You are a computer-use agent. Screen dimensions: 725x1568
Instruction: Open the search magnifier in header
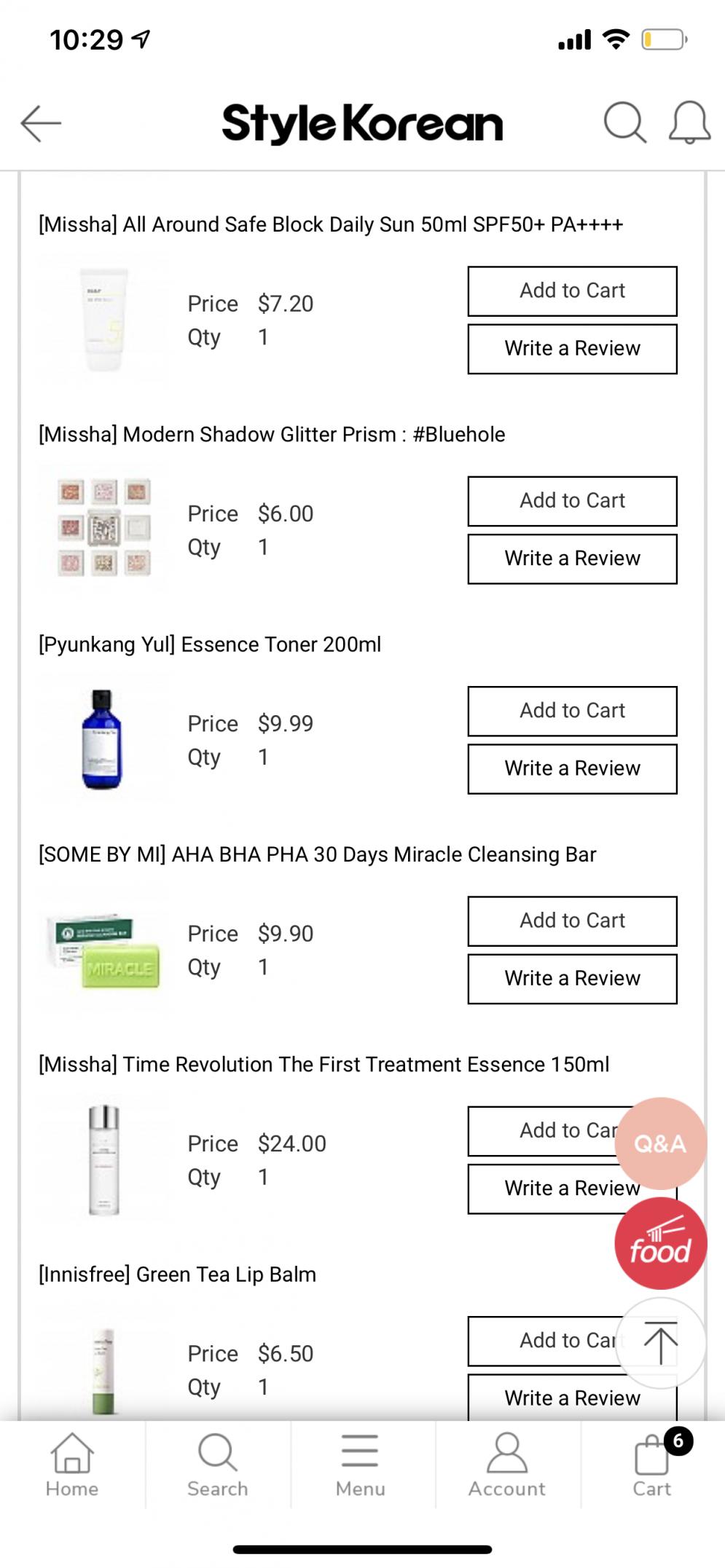point(624,122)
